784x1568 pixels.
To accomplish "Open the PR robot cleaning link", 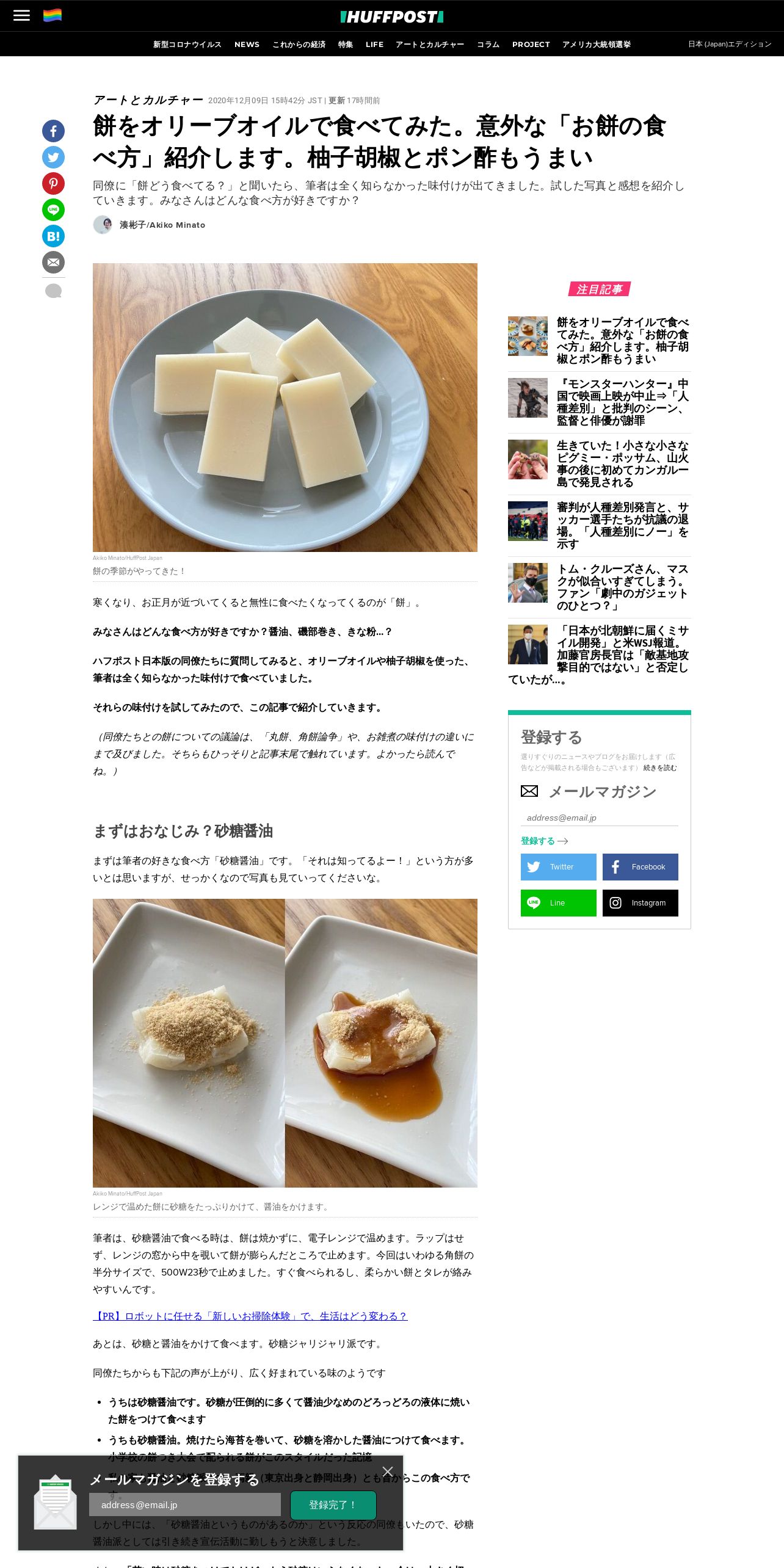I will pyautogui.click(x=250, y=1316).
